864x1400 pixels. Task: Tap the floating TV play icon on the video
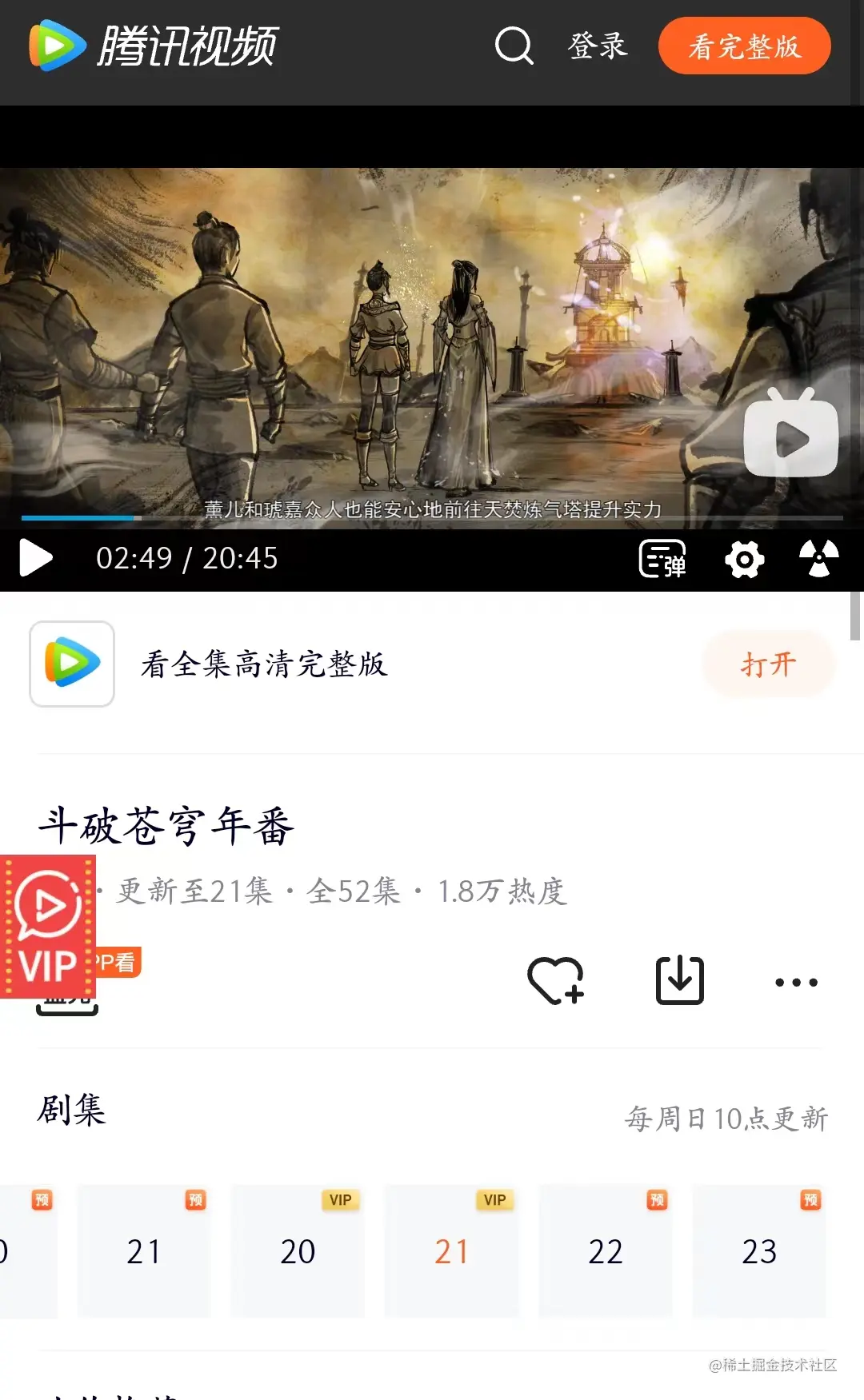pyautogui.click(x=790, y=434)
